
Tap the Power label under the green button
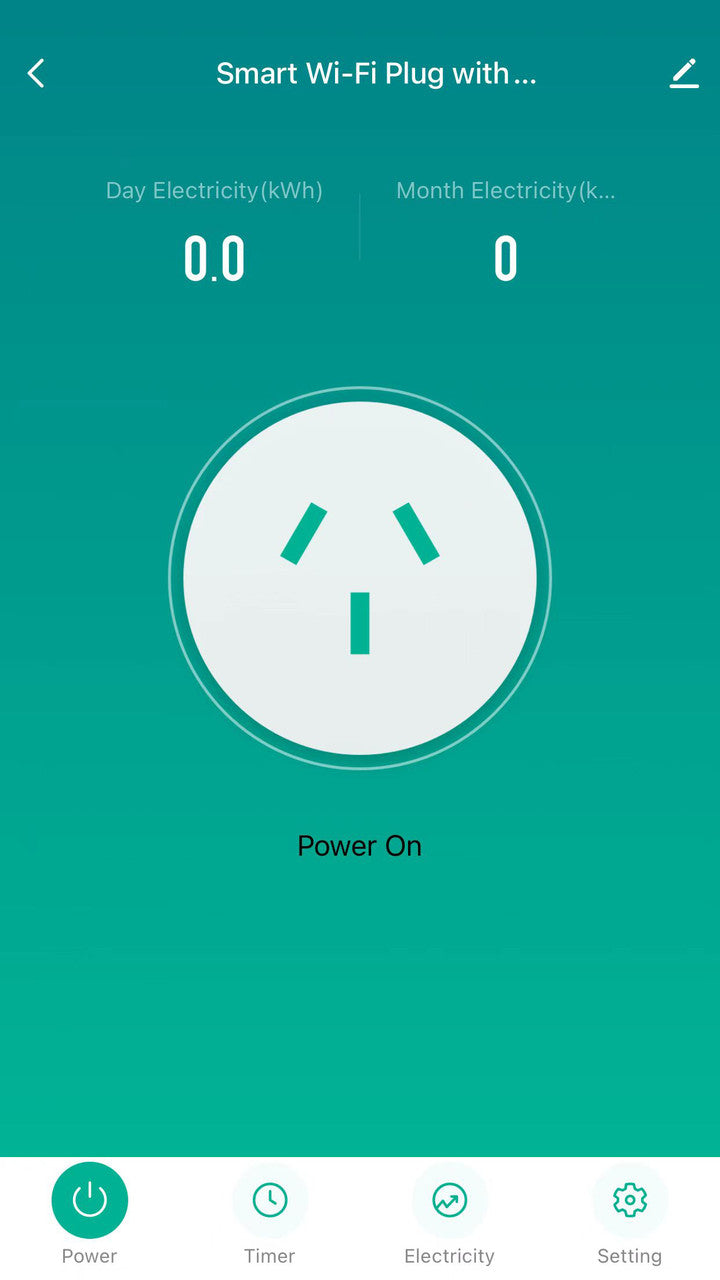pyautogui.click(x=89, y=1255)
